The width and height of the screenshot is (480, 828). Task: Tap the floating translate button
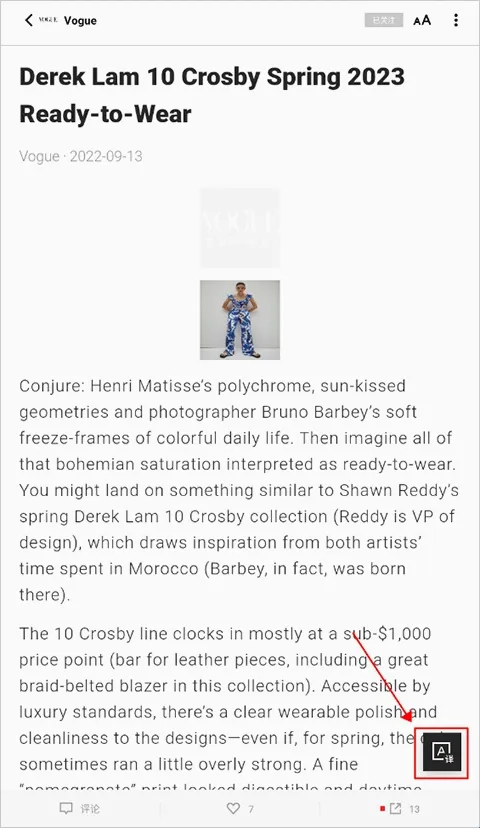442,751
